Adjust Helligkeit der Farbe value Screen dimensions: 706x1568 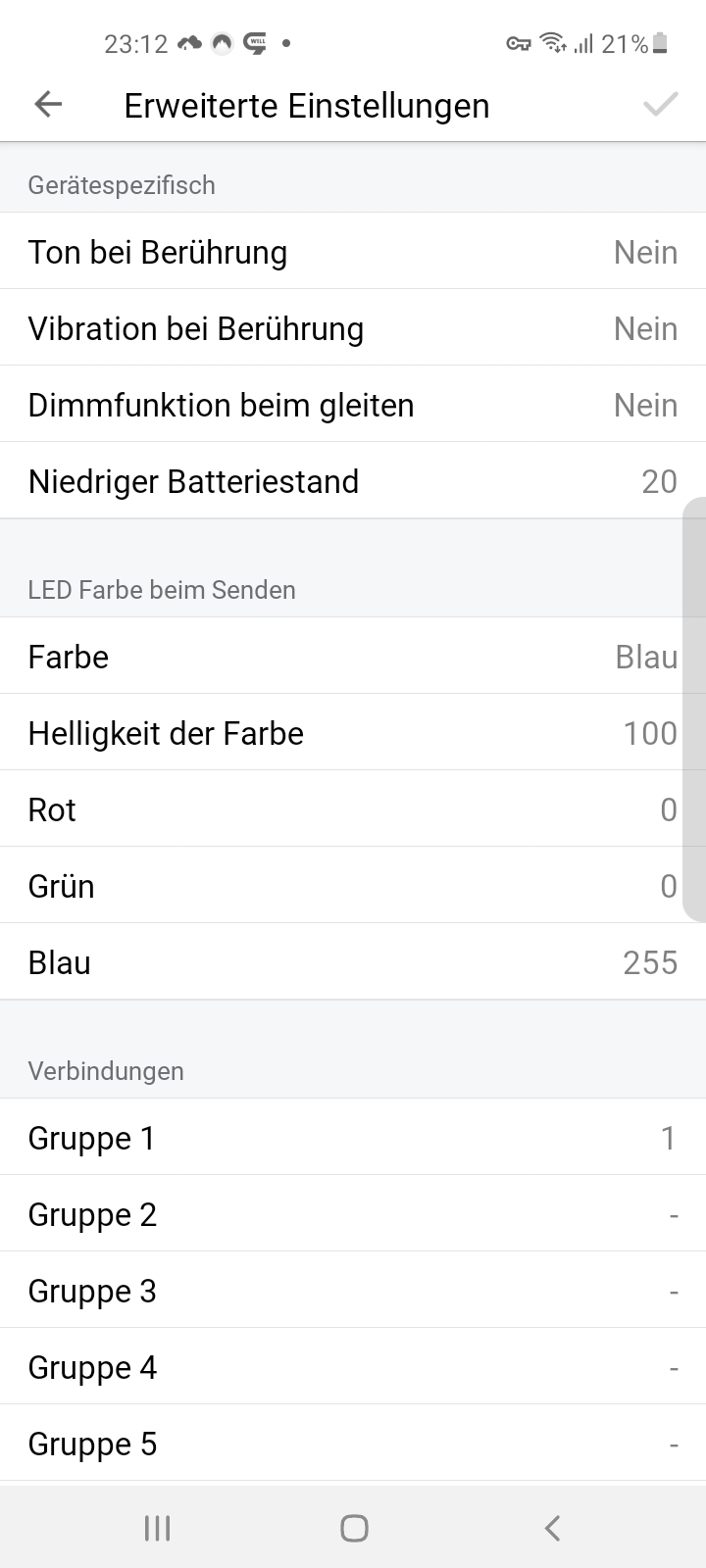(x=353, y=733)
